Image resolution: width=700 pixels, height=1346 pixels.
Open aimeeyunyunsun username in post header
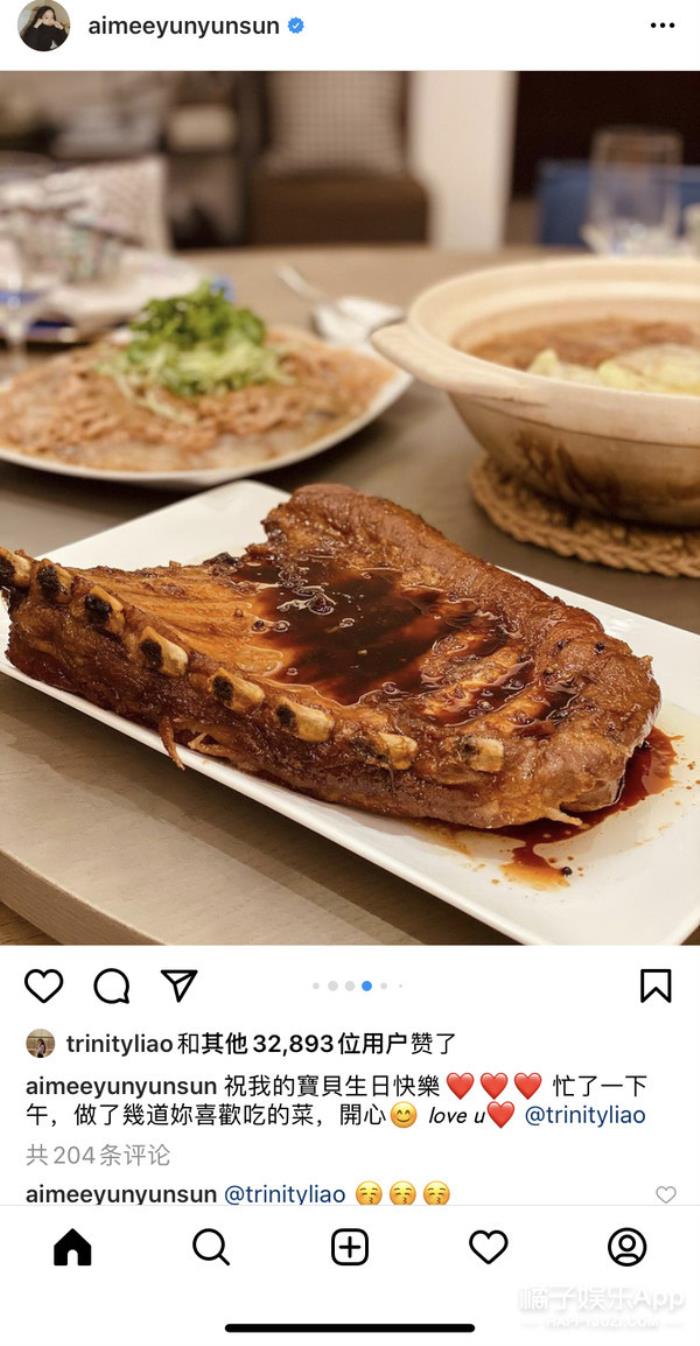point(183,26)
